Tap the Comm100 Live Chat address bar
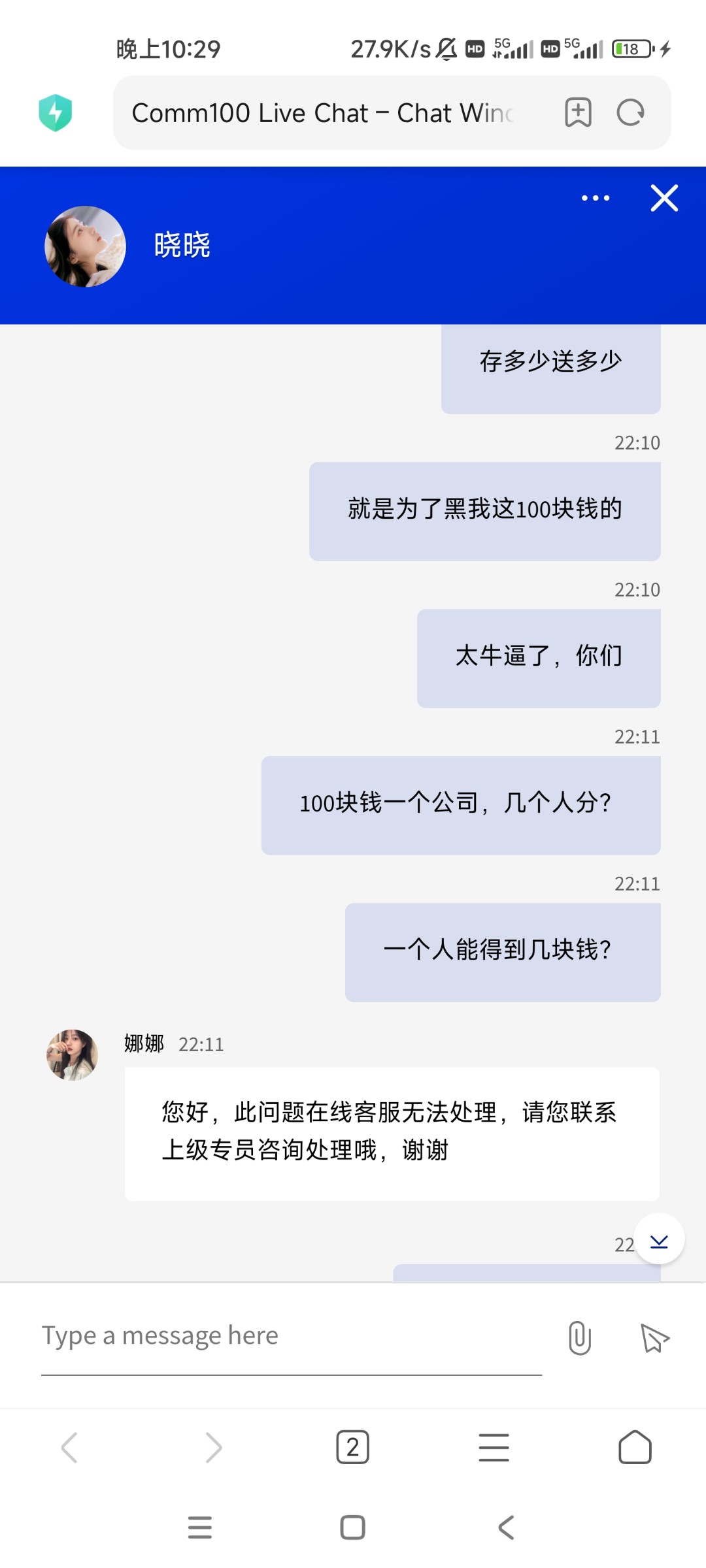 click(324, 113)
